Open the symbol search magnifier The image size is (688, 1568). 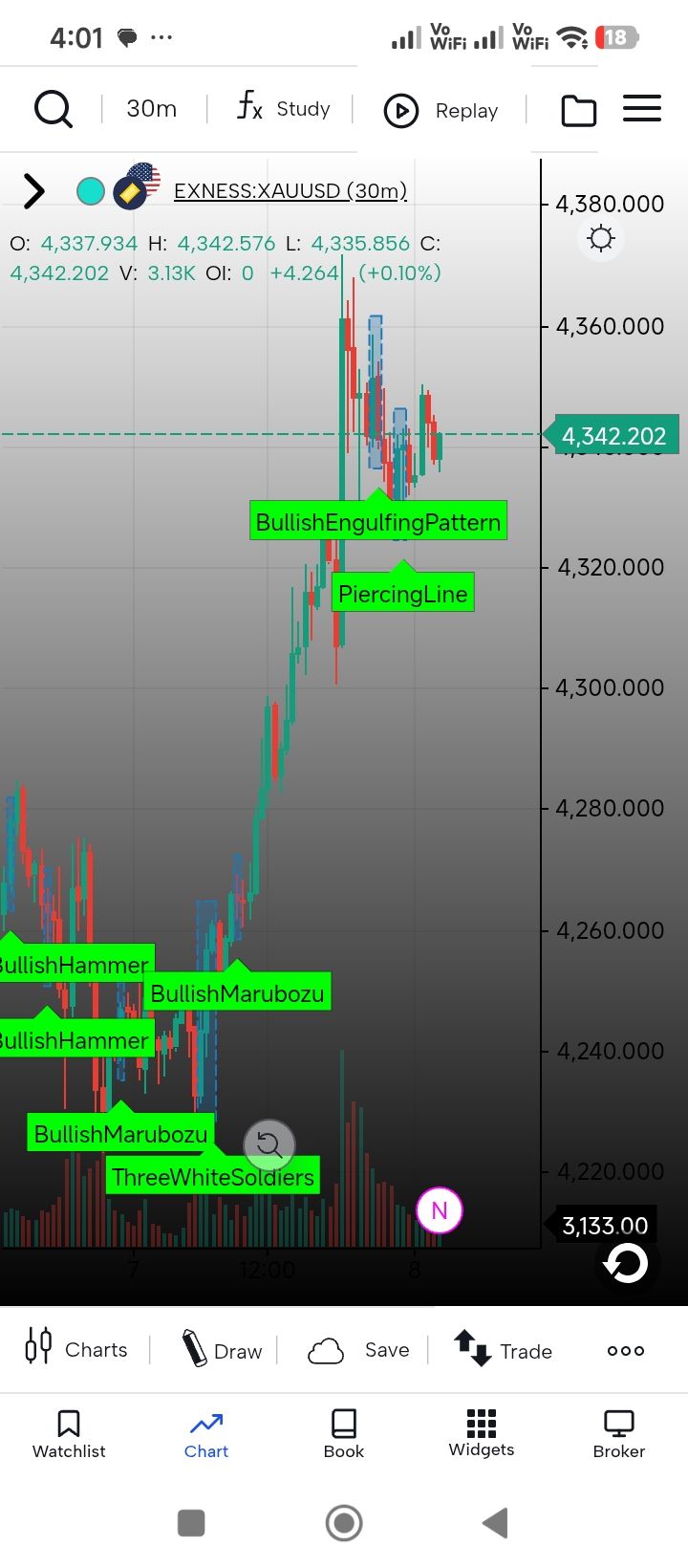tap(53, 109)
